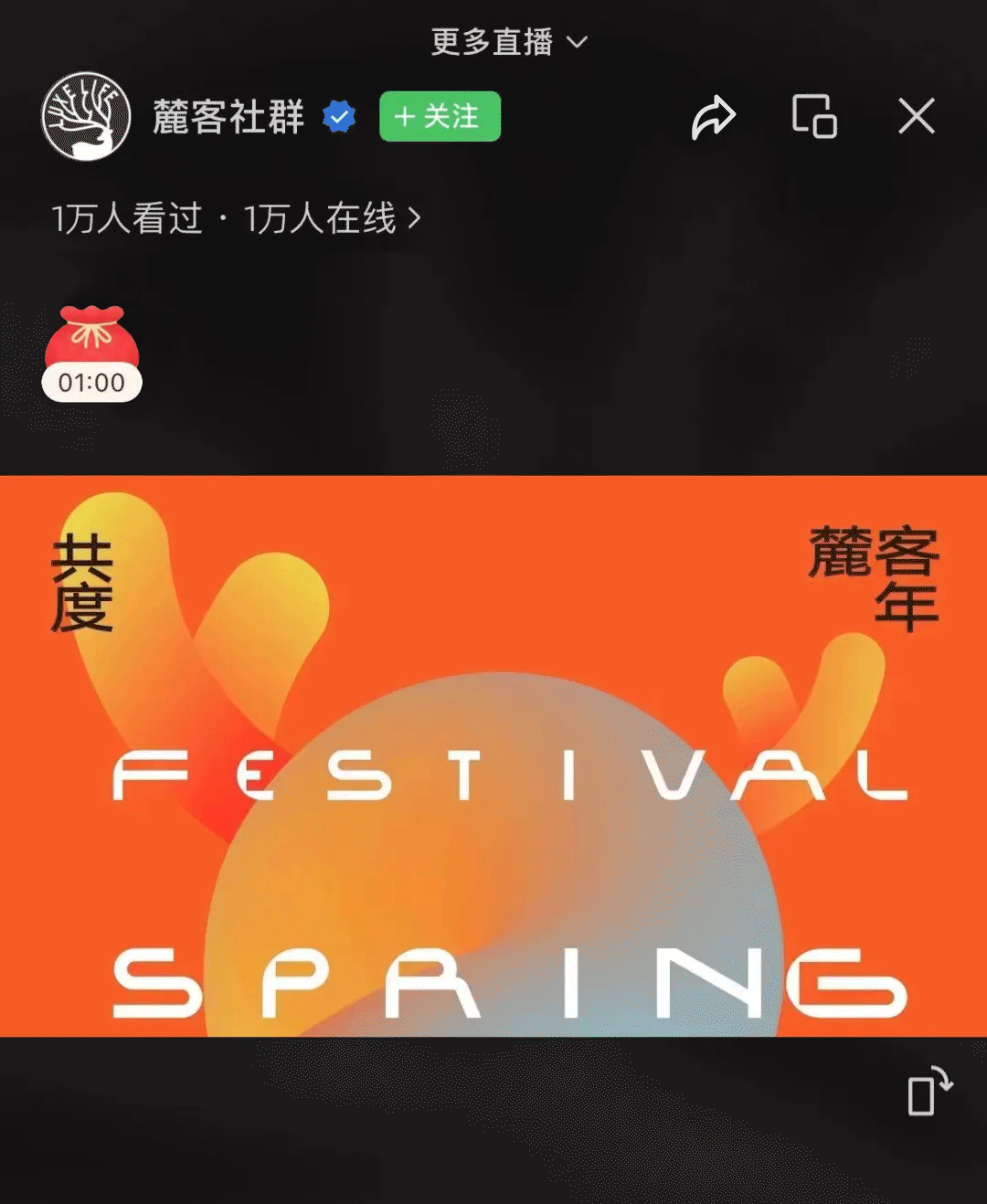Open the red packet countdown
Image resolution: width=987 pixels, height=1204 pixels.
(91, 354)
